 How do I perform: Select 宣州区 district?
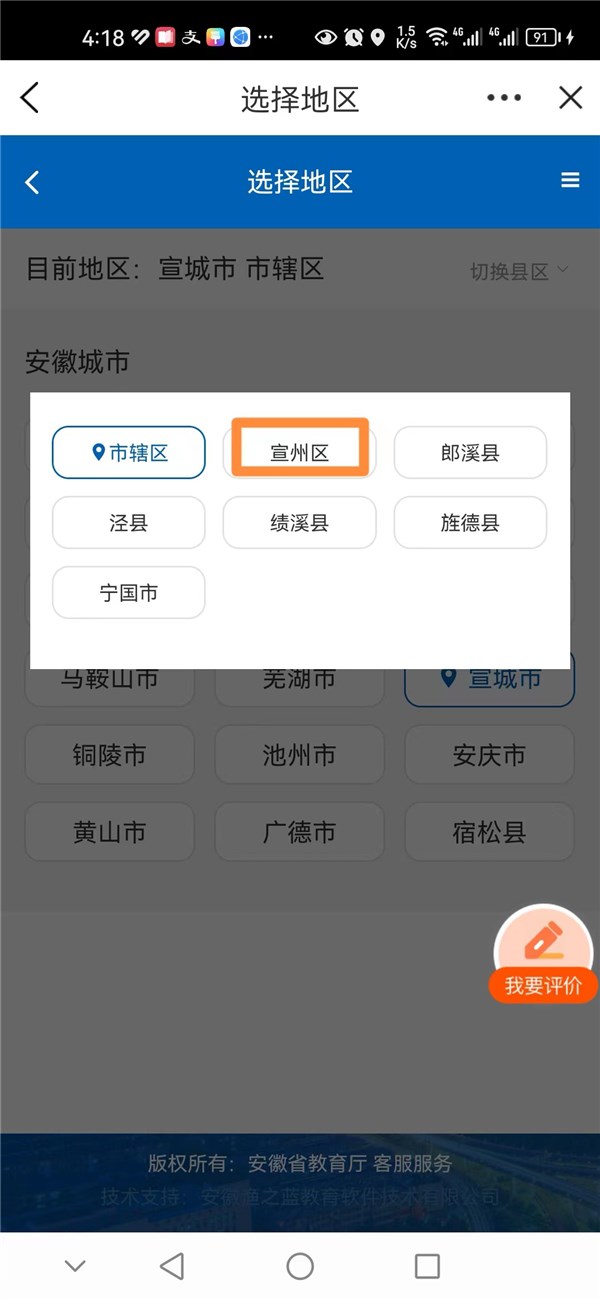[x=300, y=452]
